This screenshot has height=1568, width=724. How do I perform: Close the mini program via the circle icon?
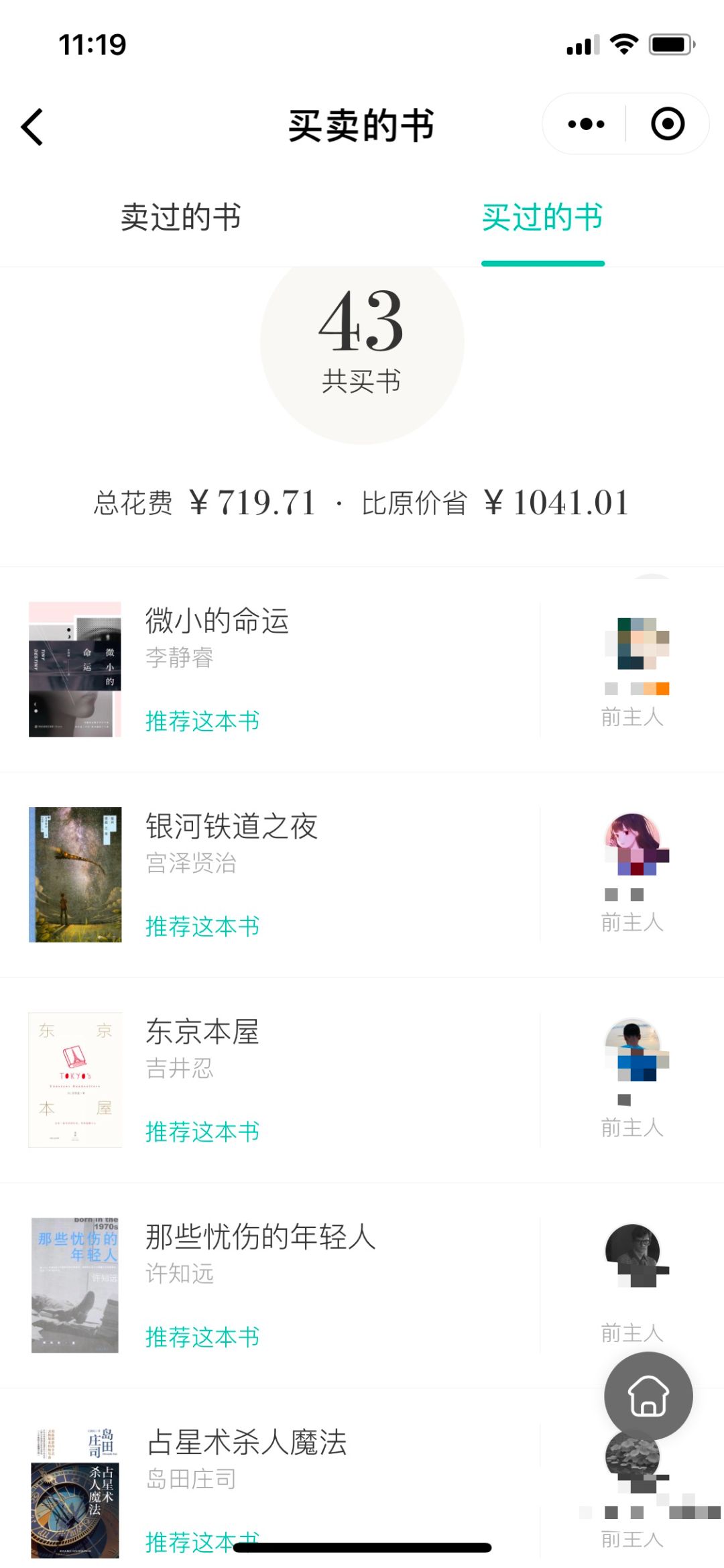(667, 124)
